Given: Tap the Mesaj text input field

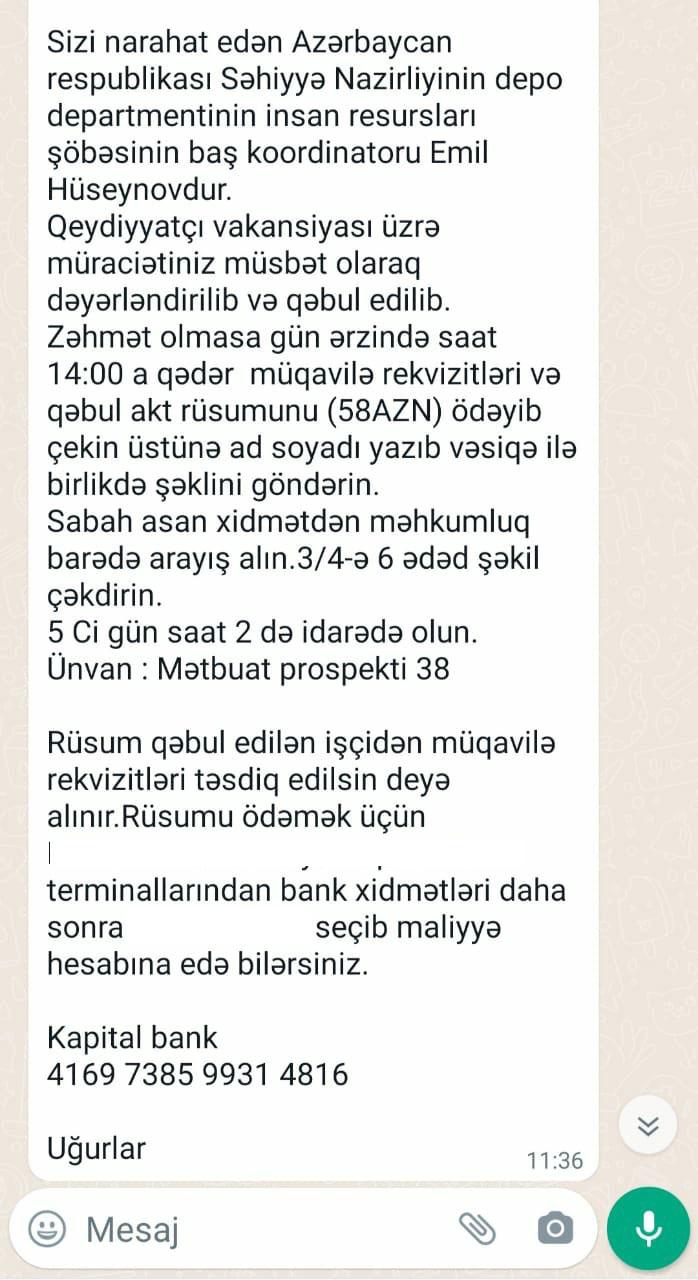Looking at the screenshot, I should coord(265,1229).
